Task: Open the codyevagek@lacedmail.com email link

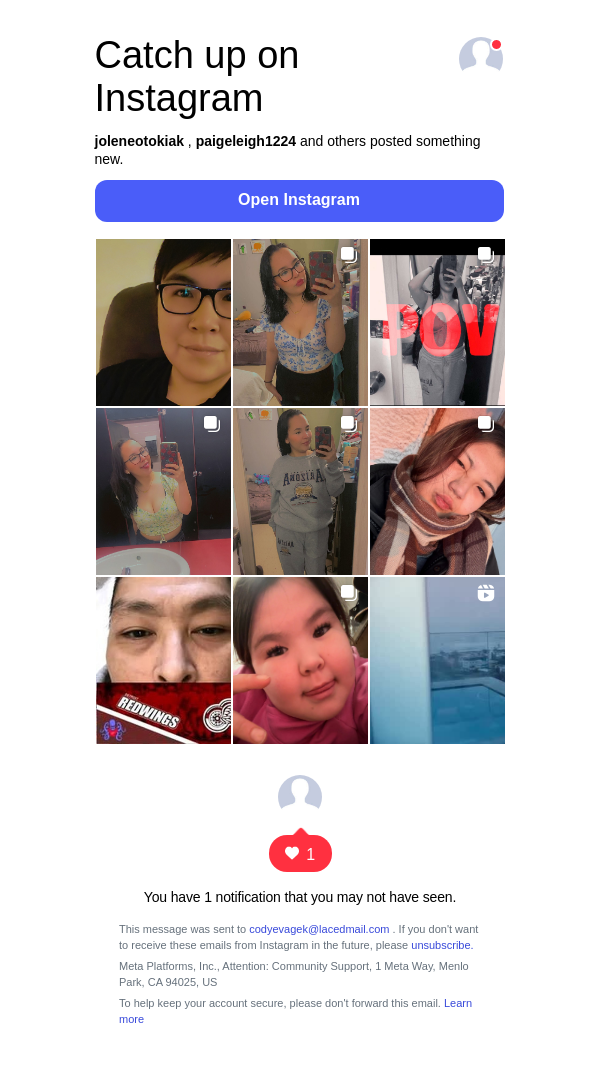Action: point(319,929)
